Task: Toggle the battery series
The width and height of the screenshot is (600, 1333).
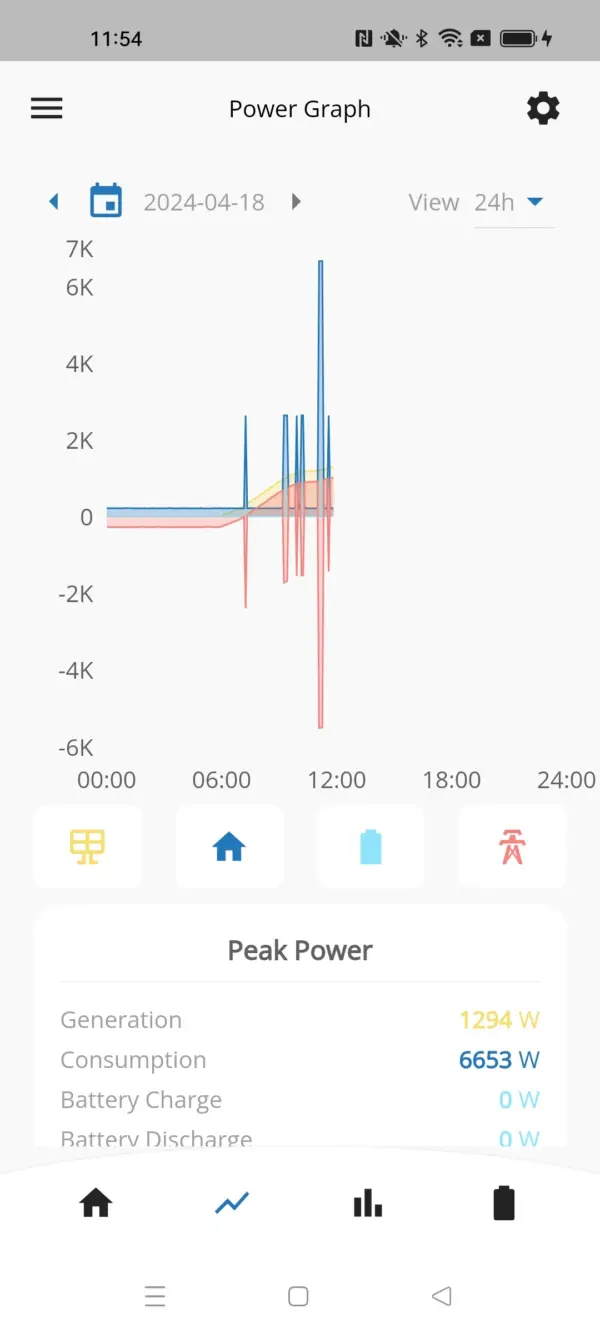Action: (x=371, y=846)
